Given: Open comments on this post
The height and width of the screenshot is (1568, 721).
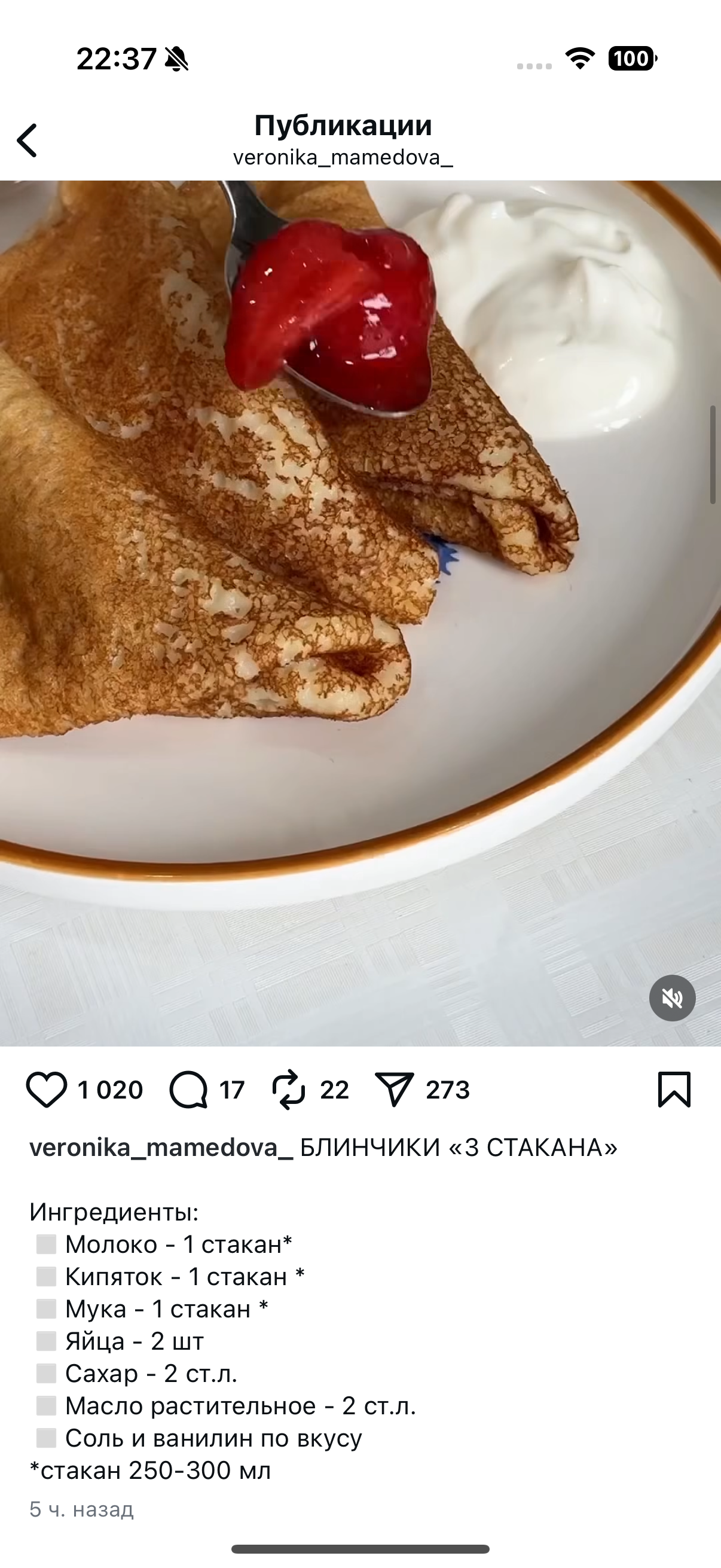Looking at the screenshot, I should click(x=188, y=1090).
